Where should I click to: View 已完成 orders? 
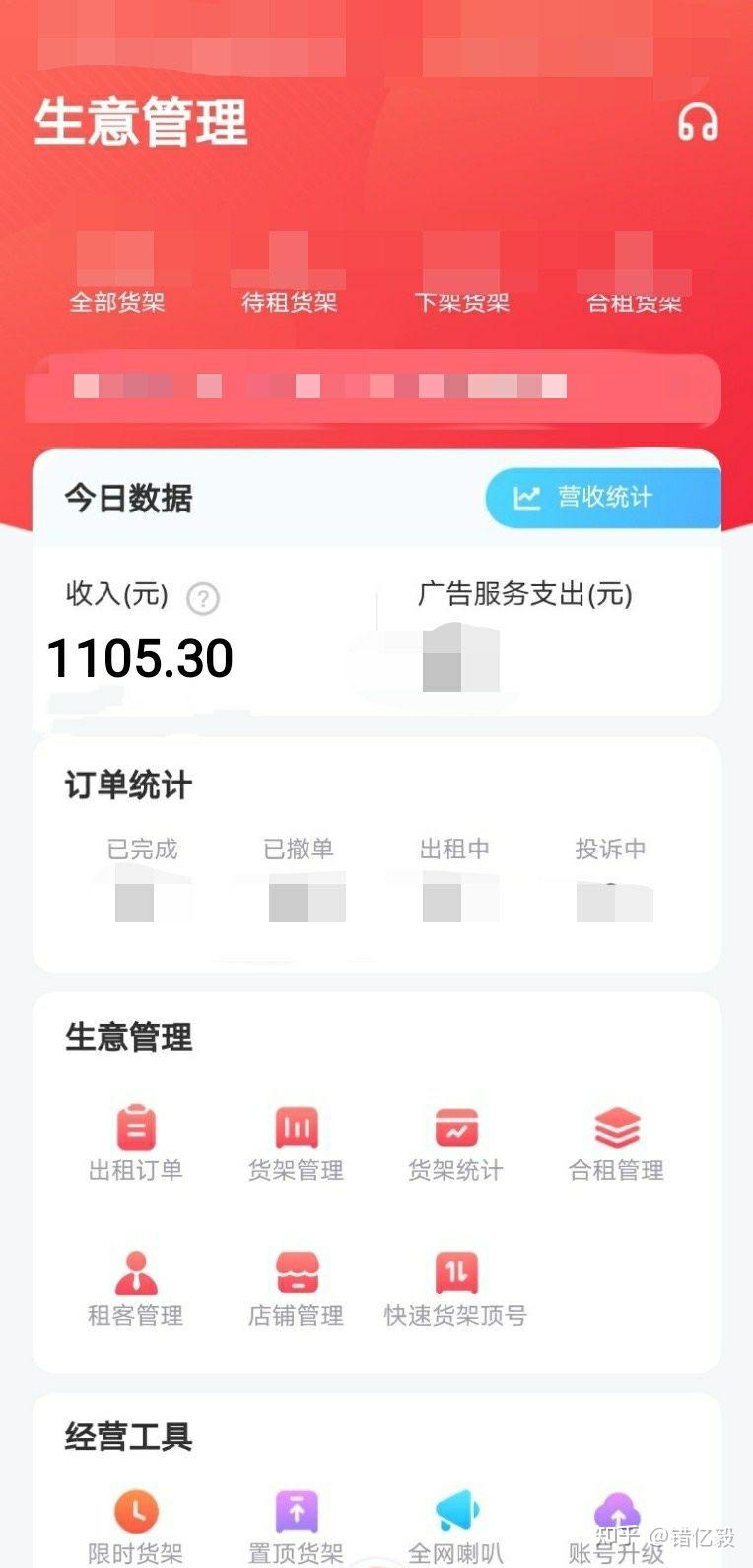point(142,878)
